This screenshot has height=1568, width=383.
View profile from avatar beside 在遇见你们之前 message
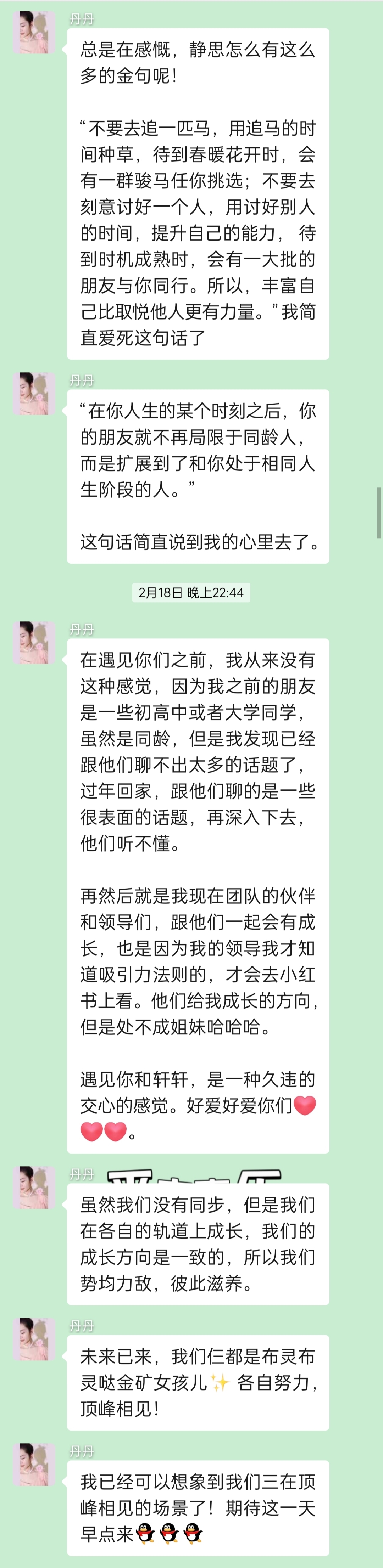(34, 643)
